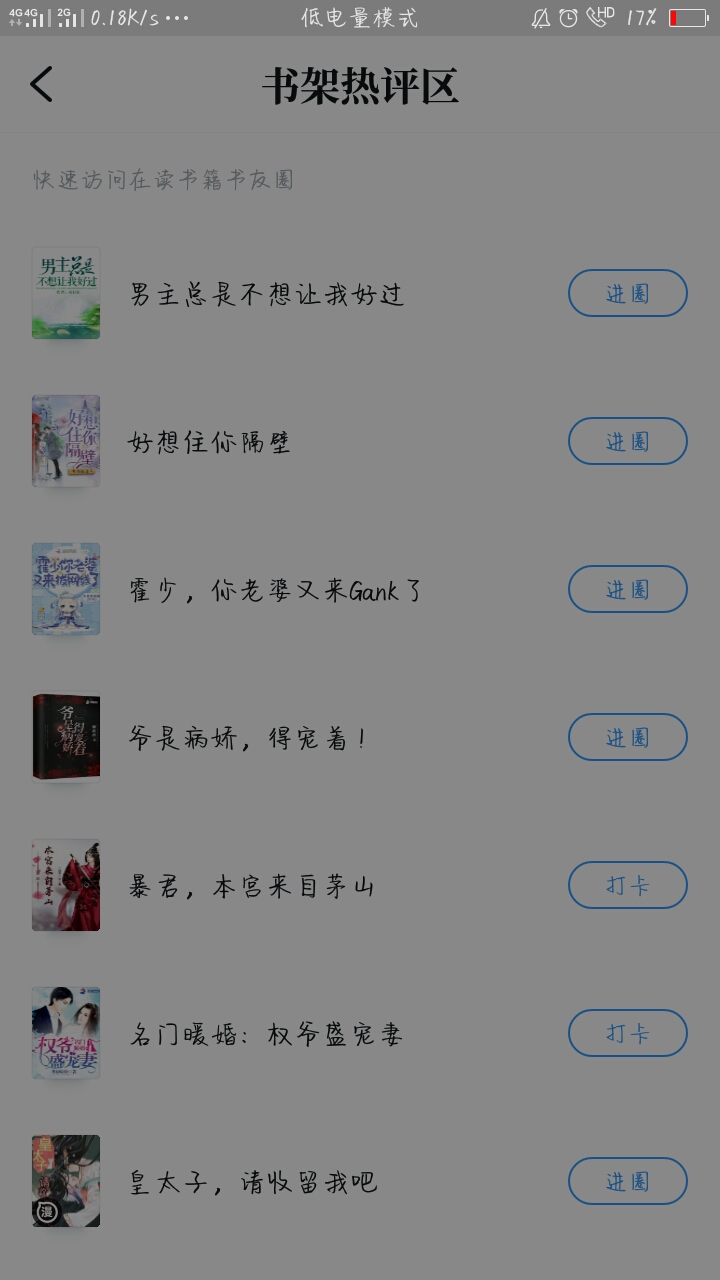The width and height of the screenshot is (720, 1280).
Task: Check in on 名门暖婚：权爷盛宠妻
Action: click(x=628, y=1033)
